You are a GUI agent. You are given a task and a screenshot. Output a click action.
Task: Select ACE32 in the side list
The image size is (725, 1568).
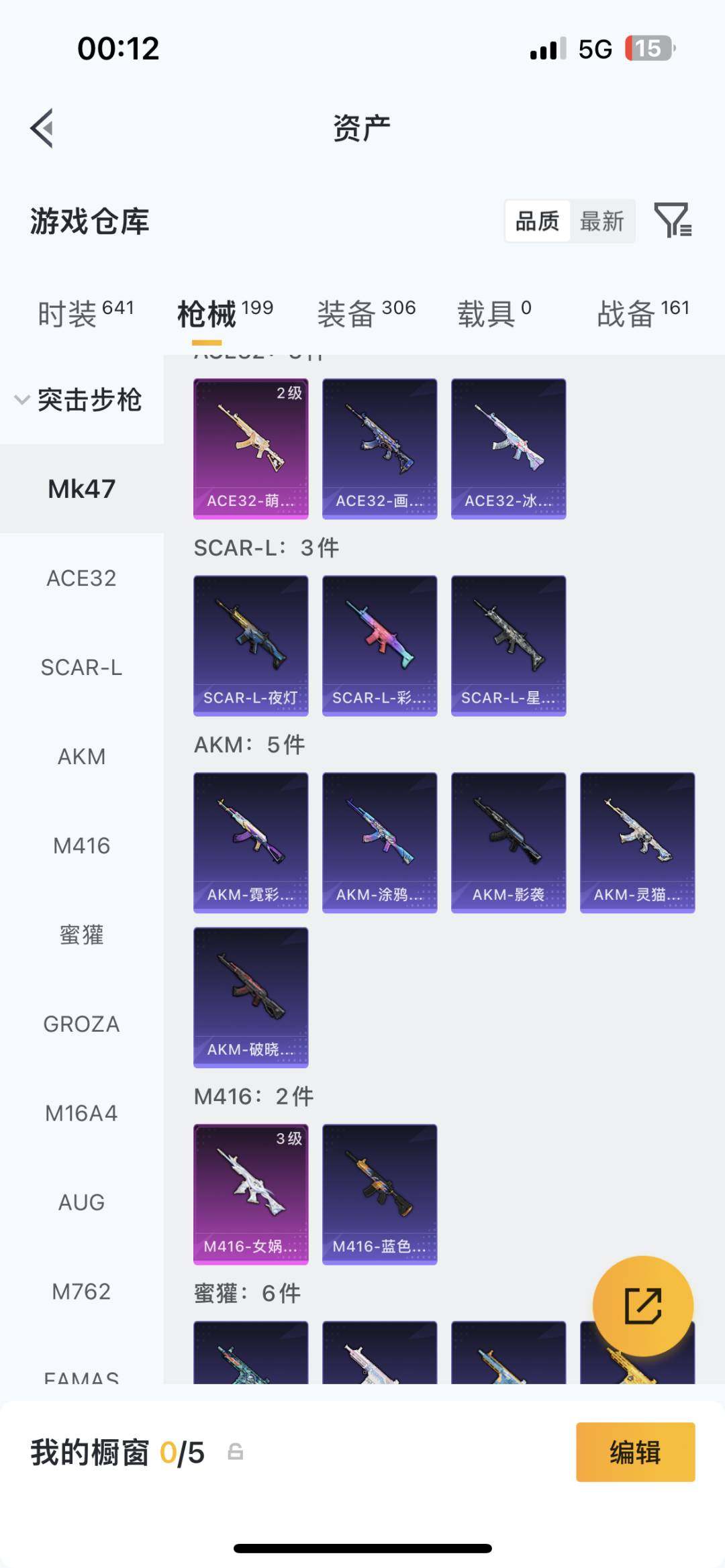[x=81, y=578]
